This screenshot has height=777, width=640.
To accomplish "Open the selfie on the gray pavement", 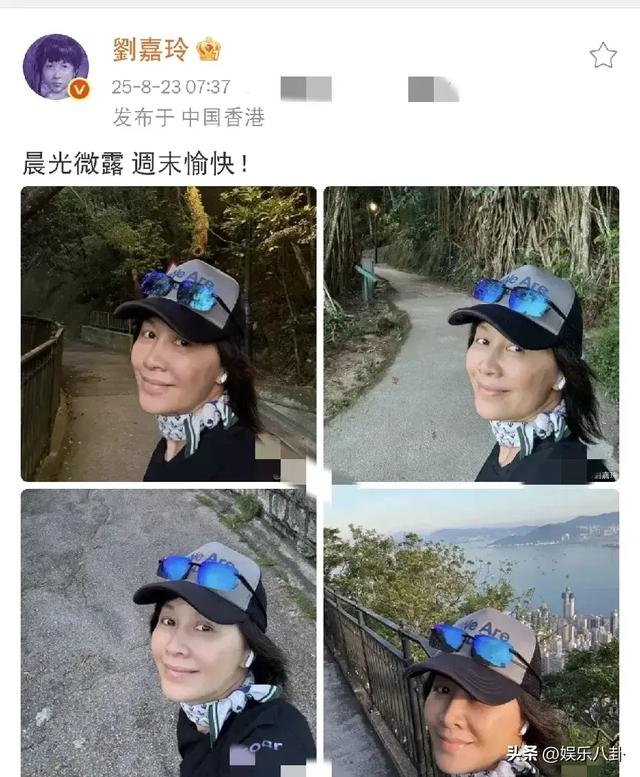I will point(168,632).
